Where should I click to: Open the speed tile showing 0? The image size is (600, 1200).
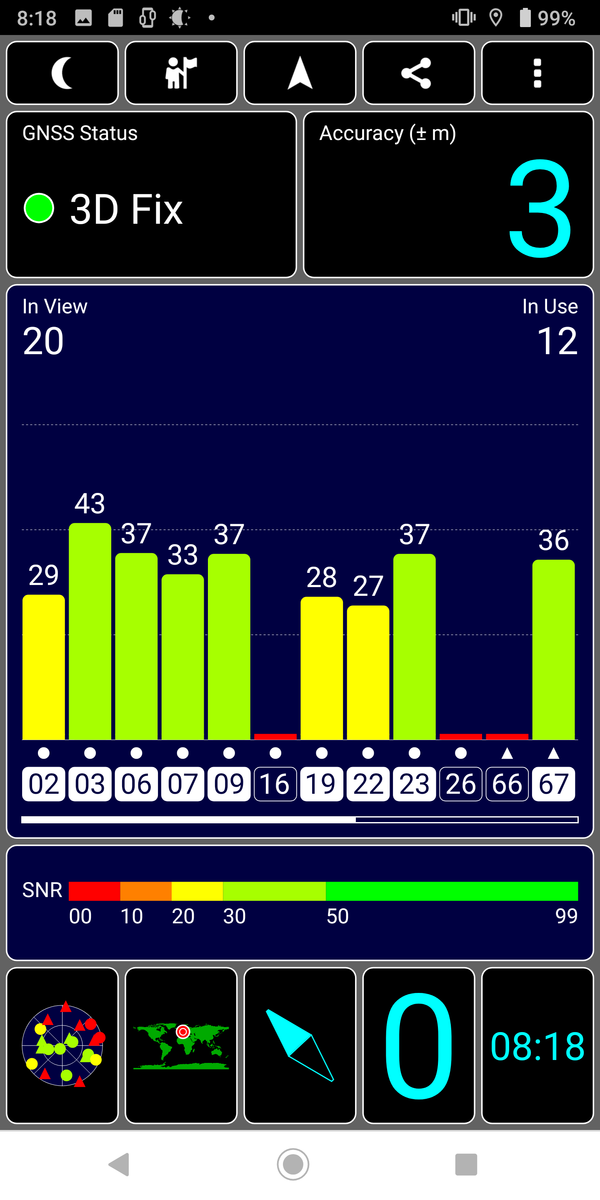point(418,1045)
